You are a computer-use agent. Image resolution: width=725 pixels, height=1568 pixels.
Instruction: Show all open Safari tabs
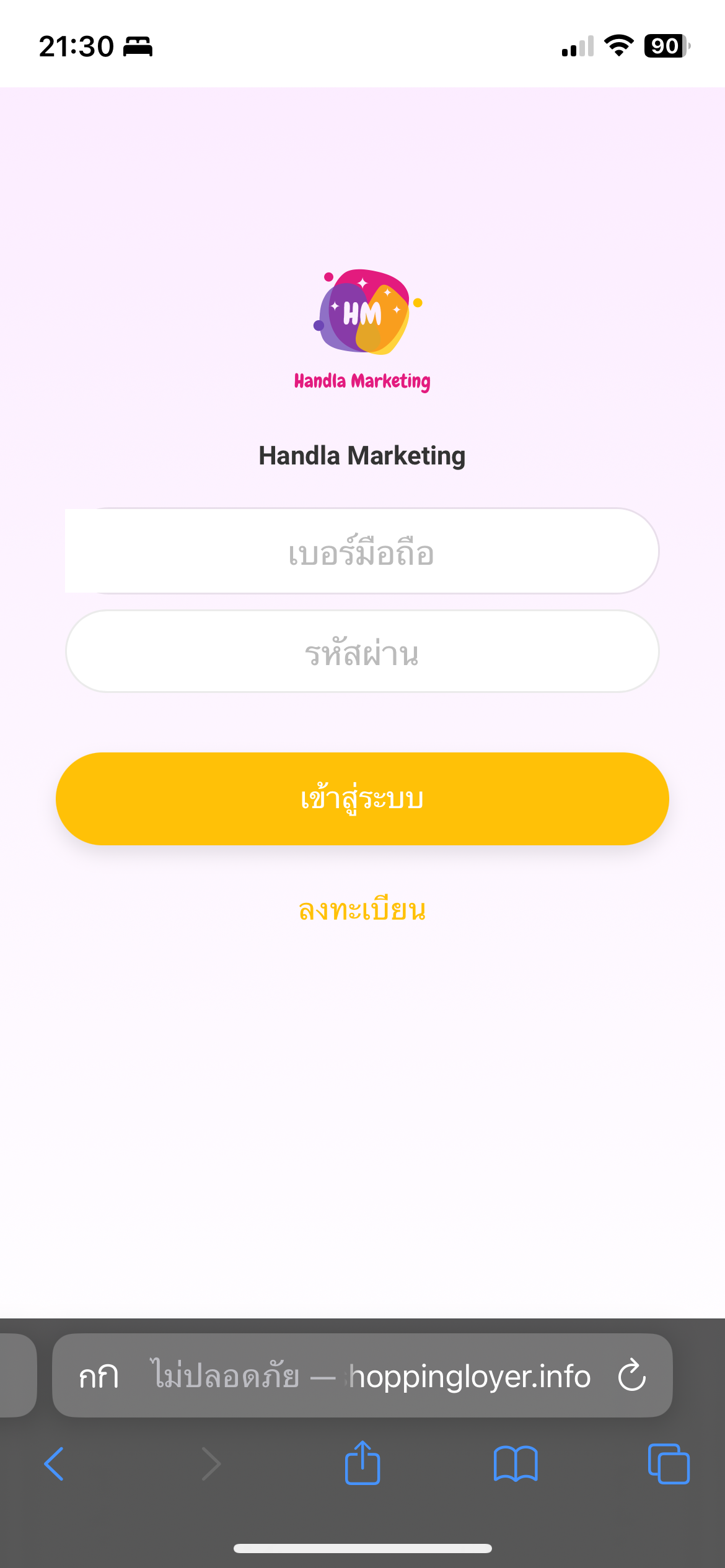point(669,1464)
